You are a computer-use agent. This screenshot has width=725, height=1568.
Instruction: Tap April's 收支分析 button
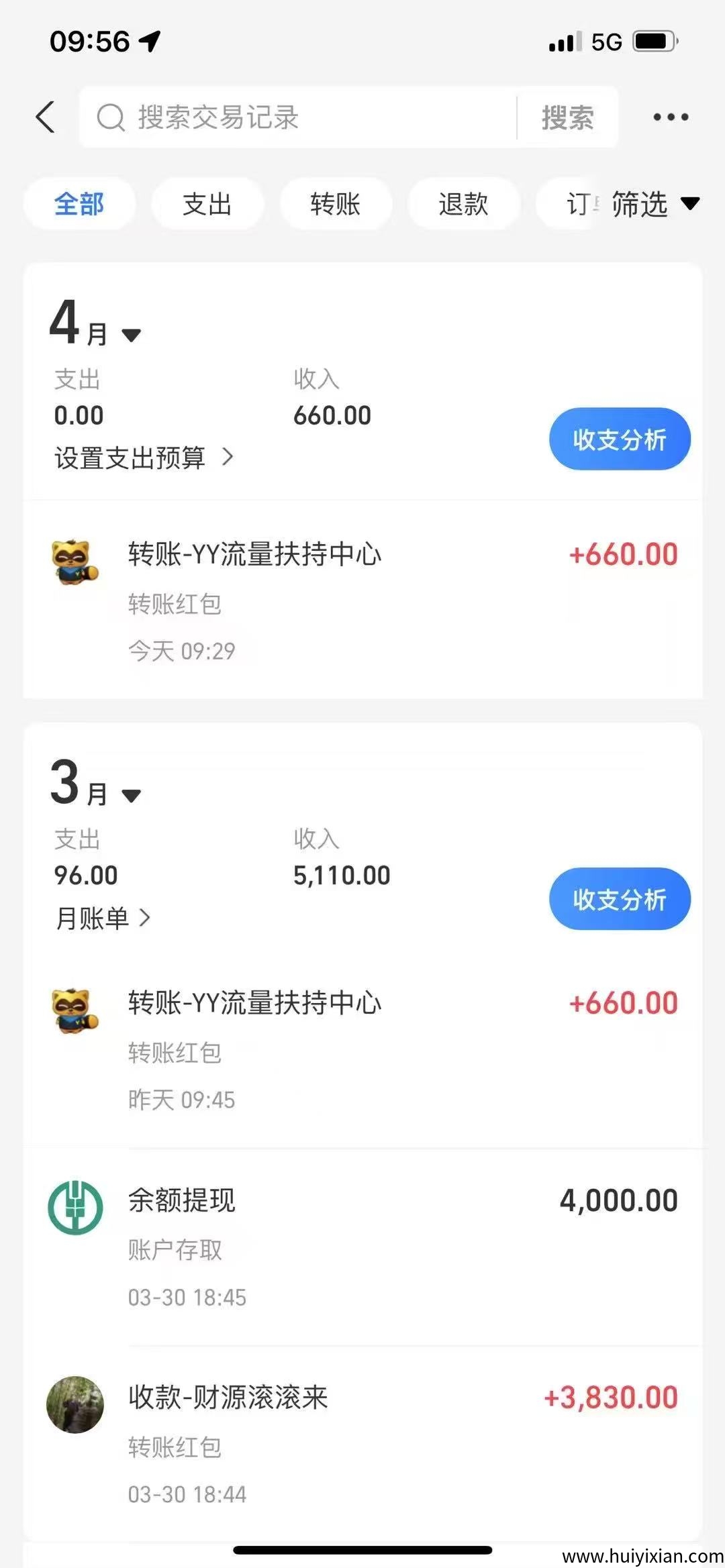click(x=618, y=438)
